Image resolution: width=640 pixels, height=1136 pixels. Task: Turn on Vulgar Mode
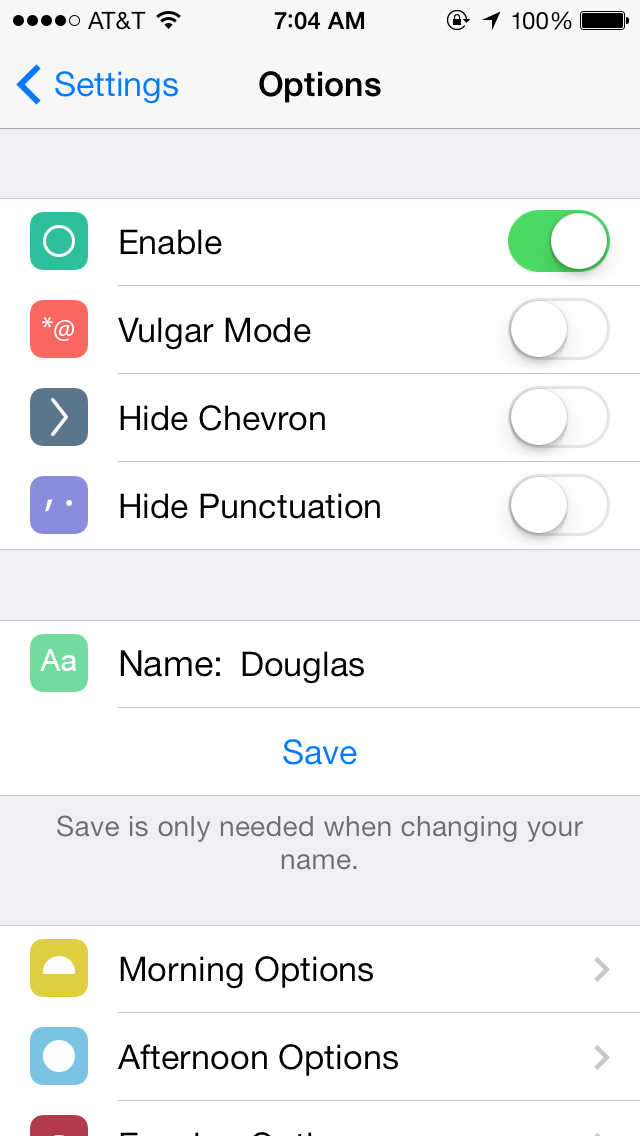(558, 330)
